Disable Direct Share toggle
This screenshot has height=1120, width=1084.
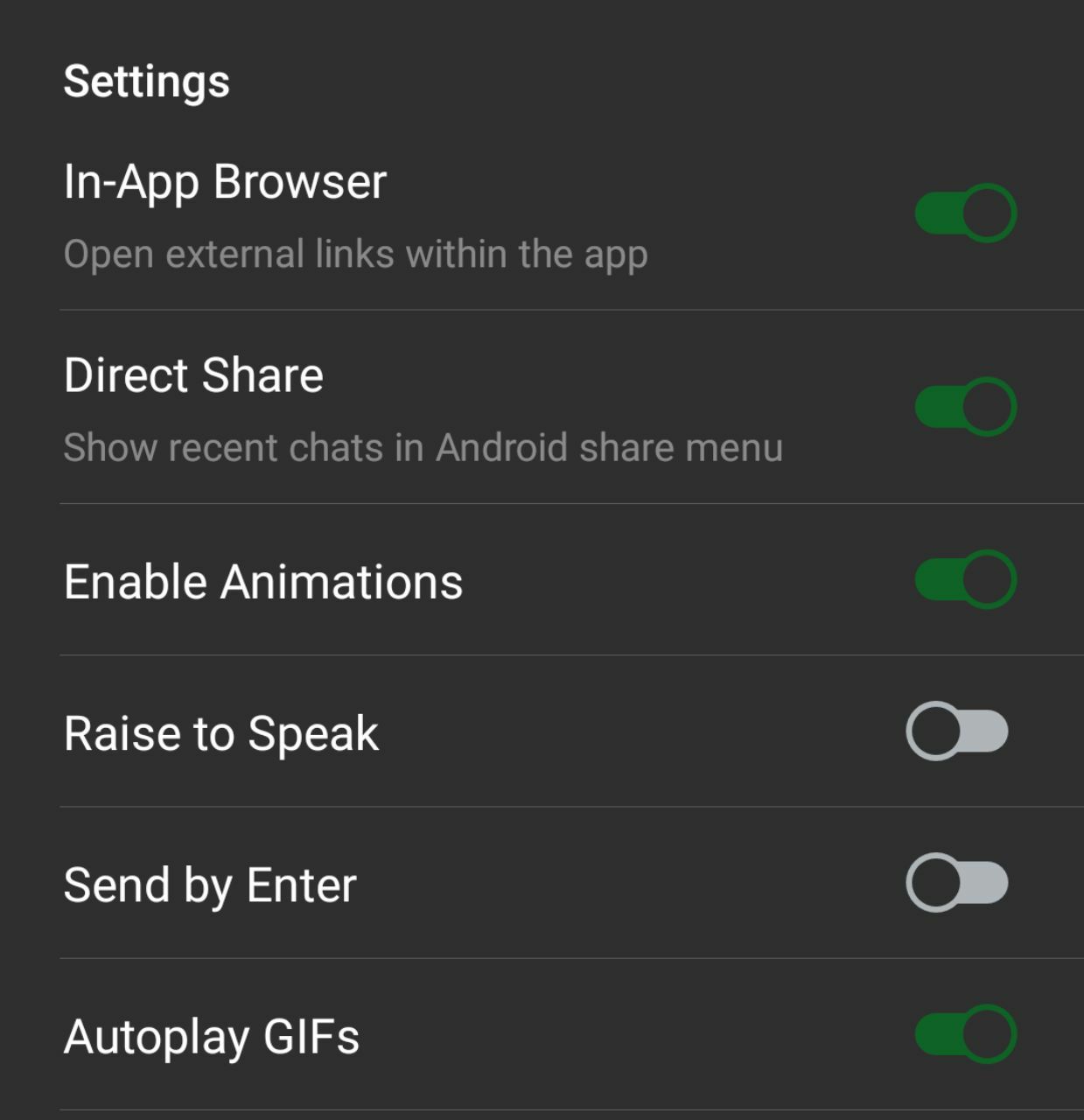pos(965,407)
